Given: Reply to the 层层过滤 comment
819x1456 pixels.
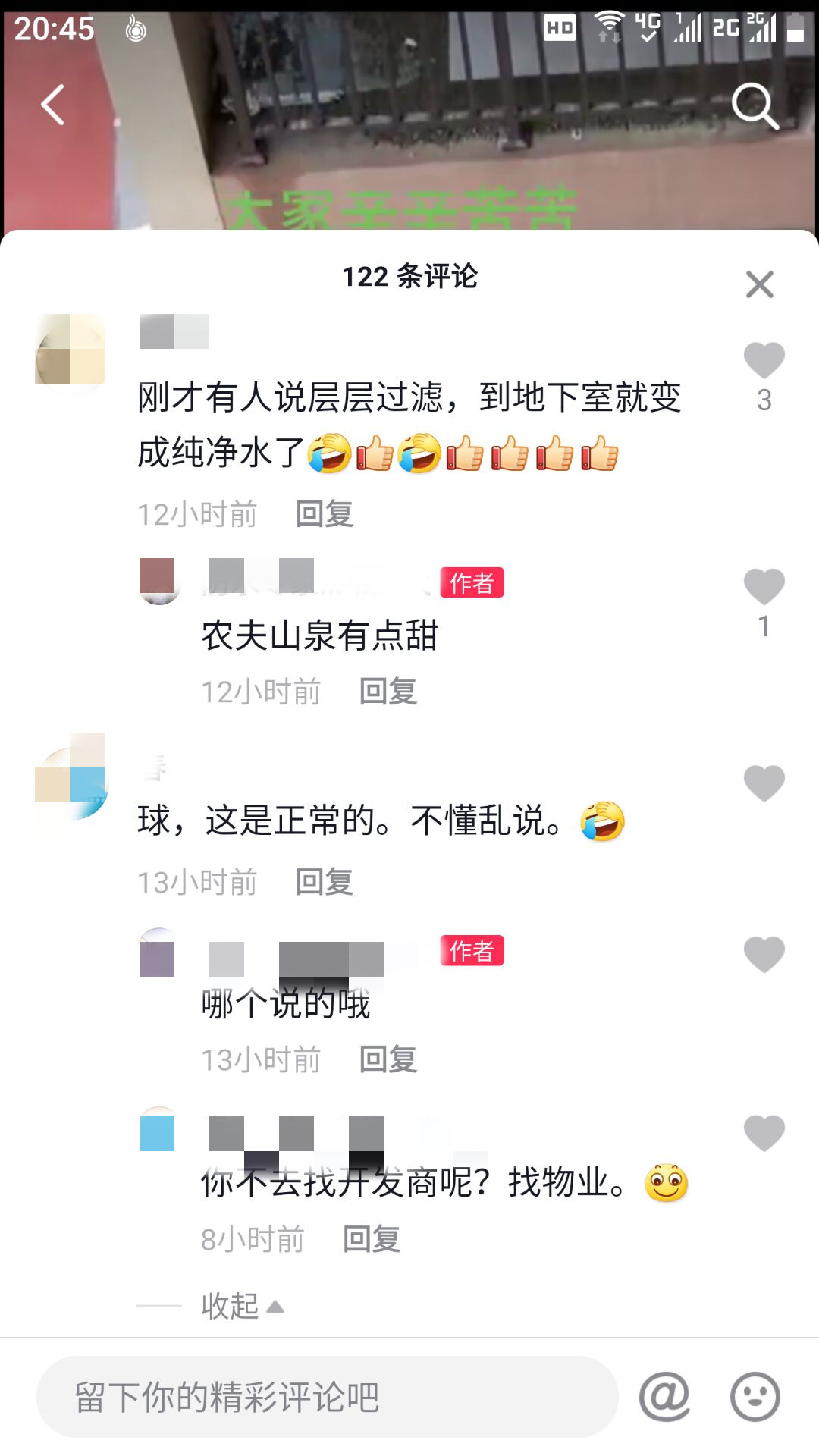Looking at the screenshot, I should click(325, 514).
